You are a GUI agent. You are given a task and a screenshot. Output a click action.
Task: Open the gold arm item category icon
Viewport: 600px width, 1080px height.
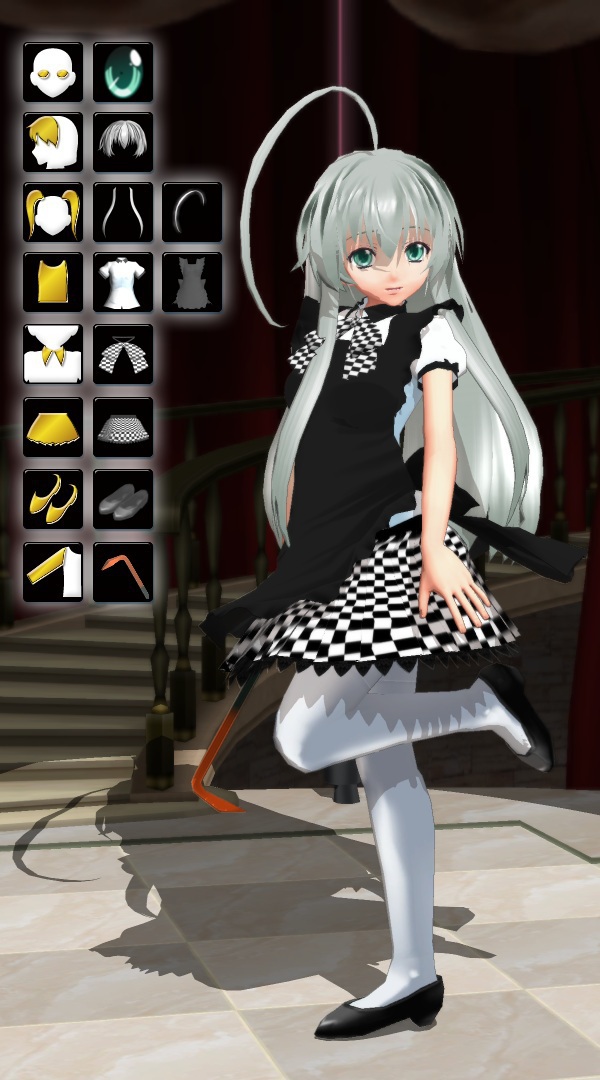[53, 572]
